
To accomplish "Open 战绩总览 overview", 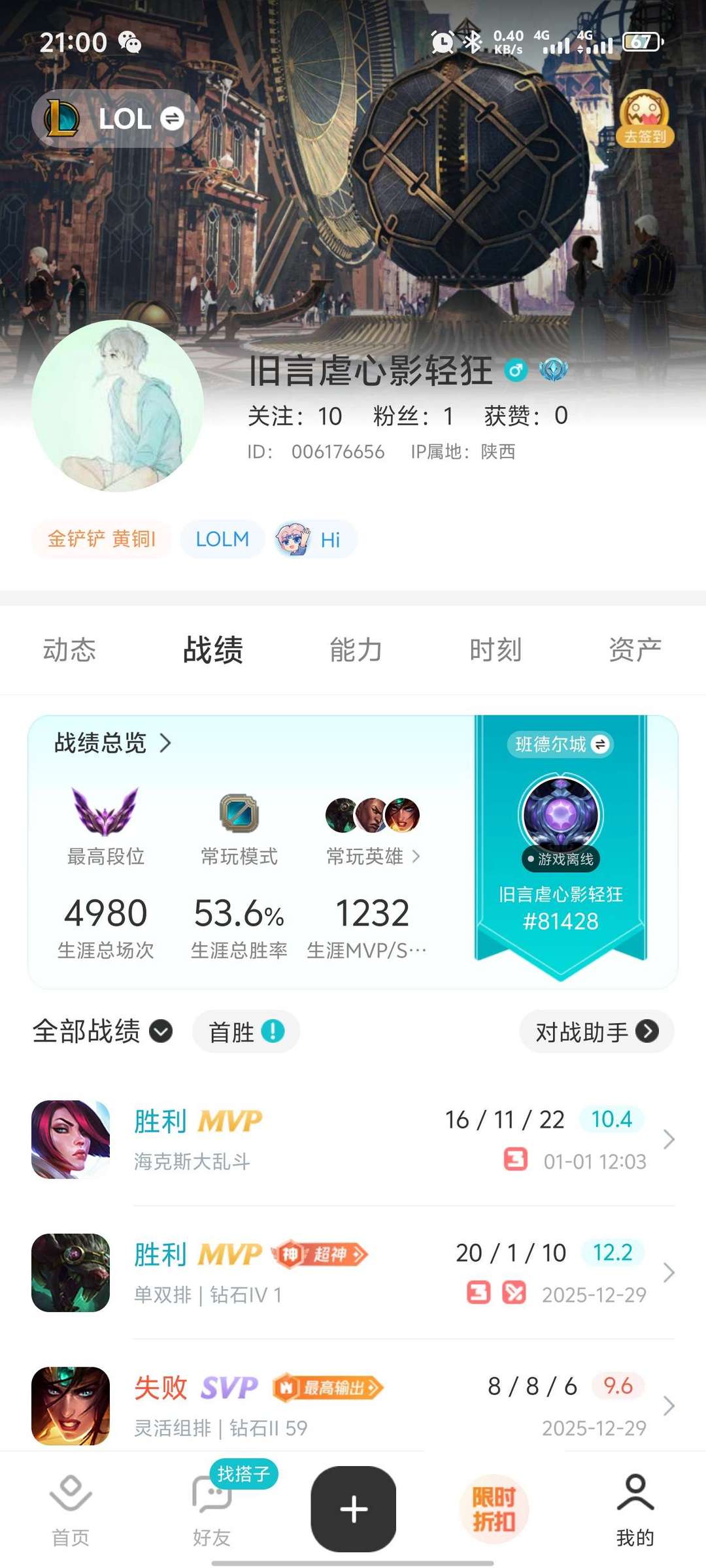I will (112, 743).
